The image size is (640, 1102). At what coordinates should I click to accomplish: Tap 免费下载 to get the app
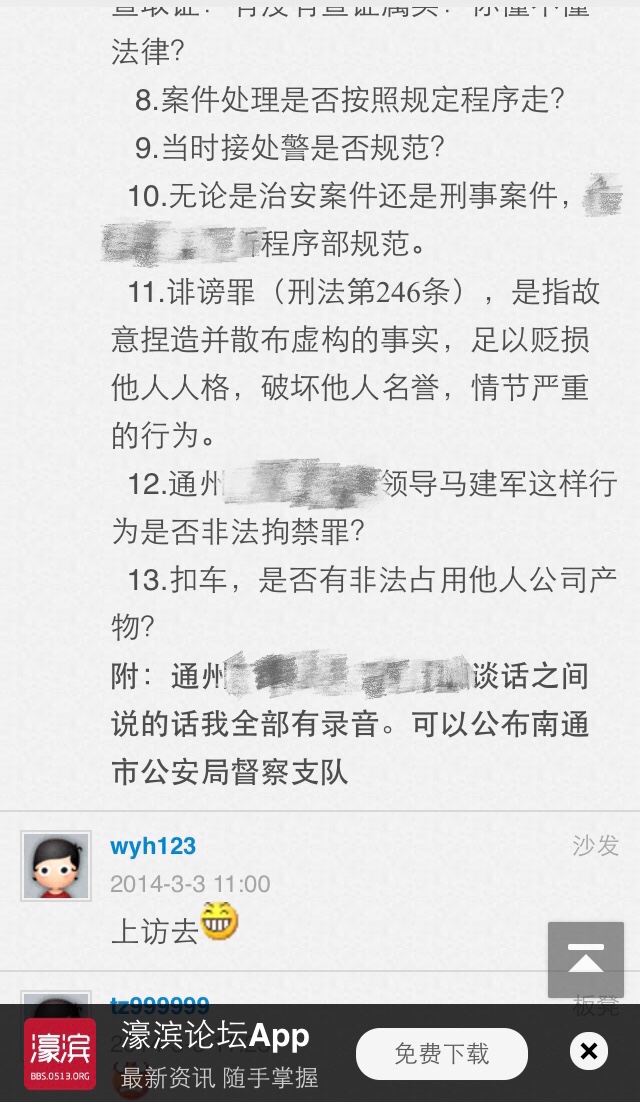[x=441, y=1053]
